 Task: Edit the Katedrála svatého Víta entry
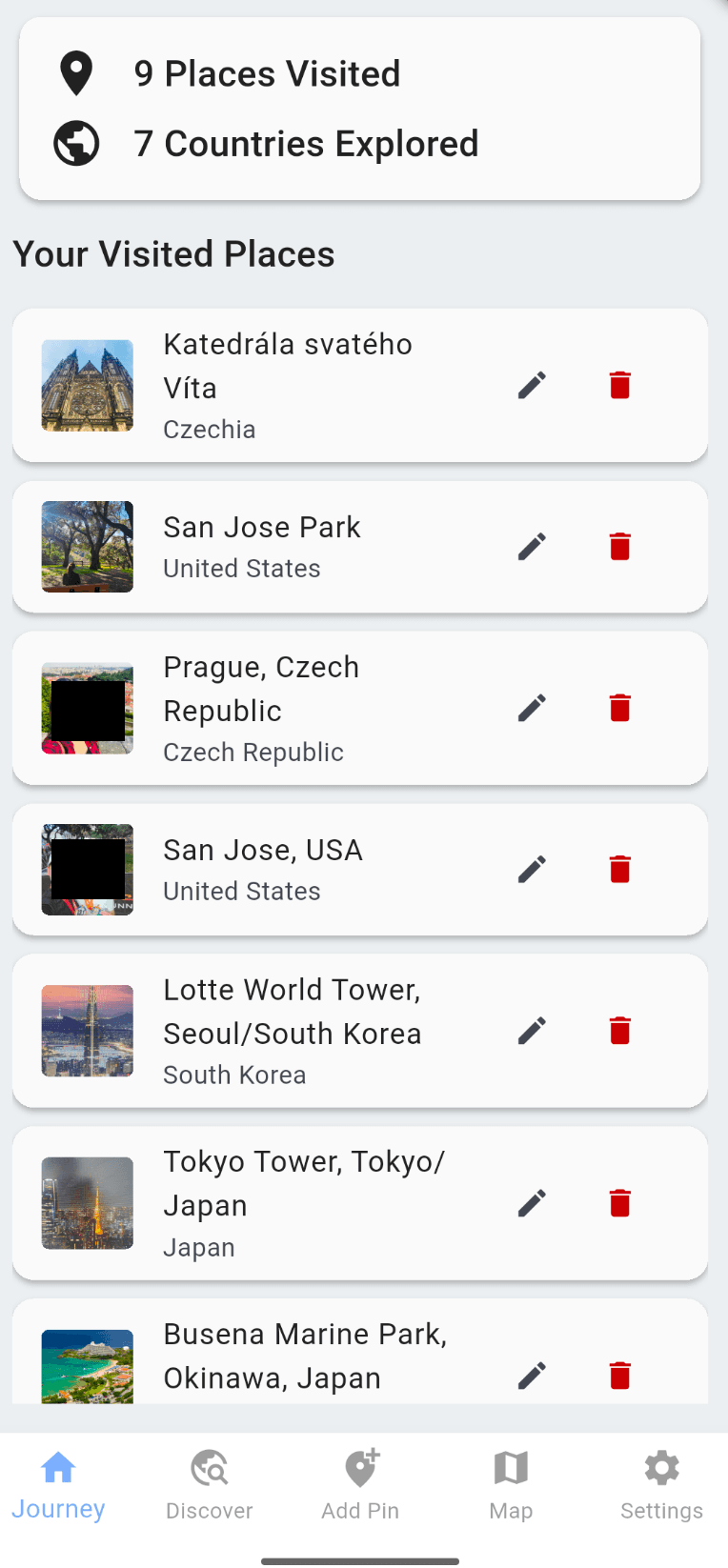click(531, 385)
